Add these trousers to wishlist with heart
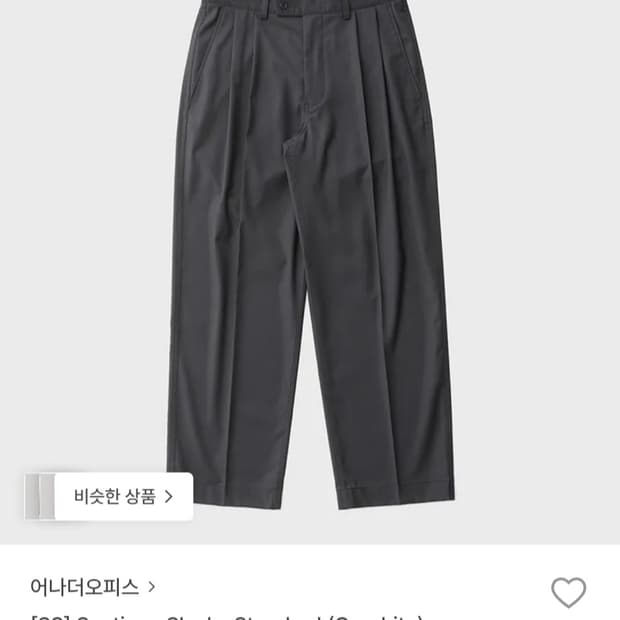The width and height of the screenshot is (620, 620). (569, 592)
